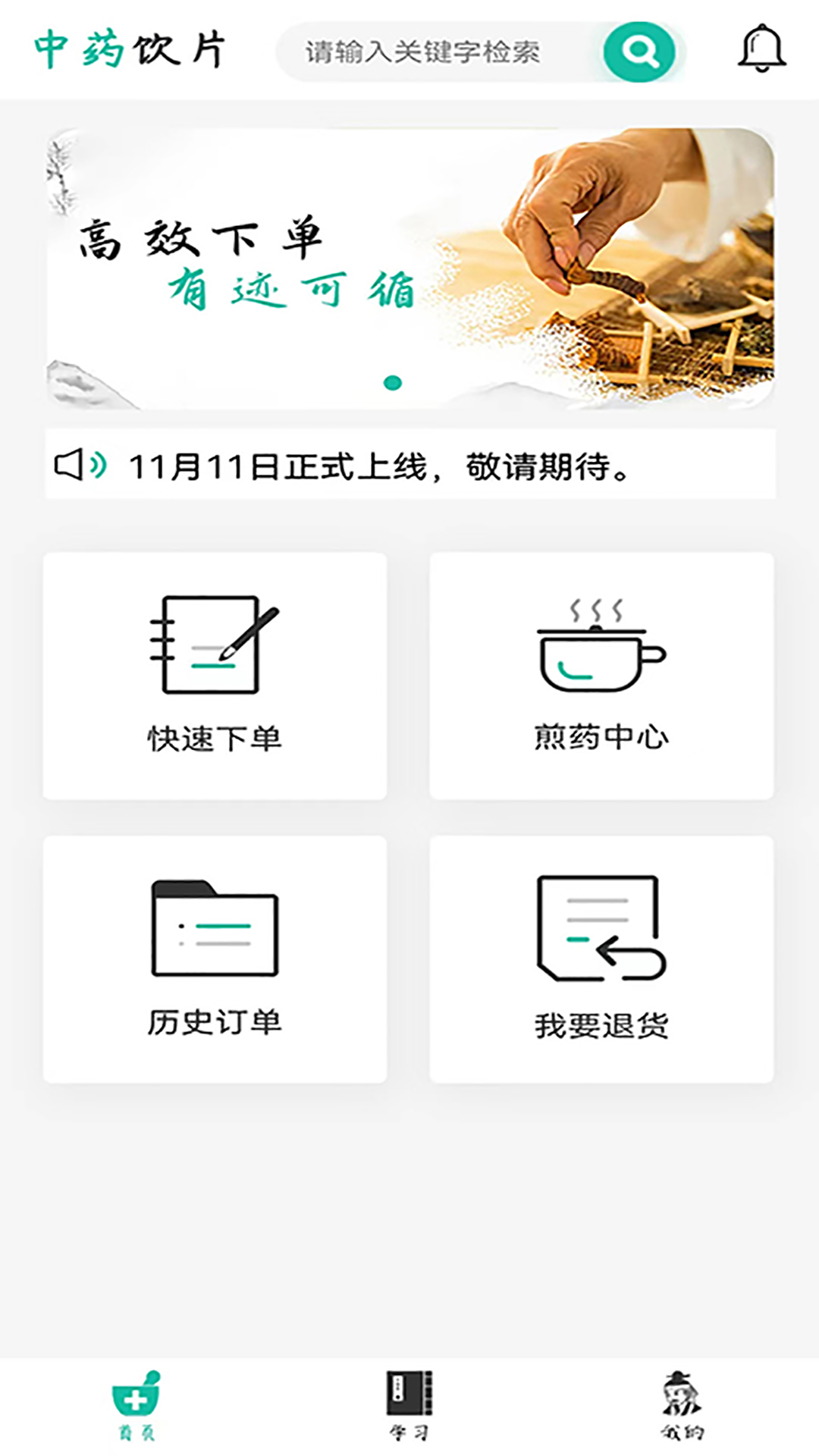Screen dimensions: 819x1456
Task: Switch to the 首页 home tab
Action: click(x=136, y=1405)
